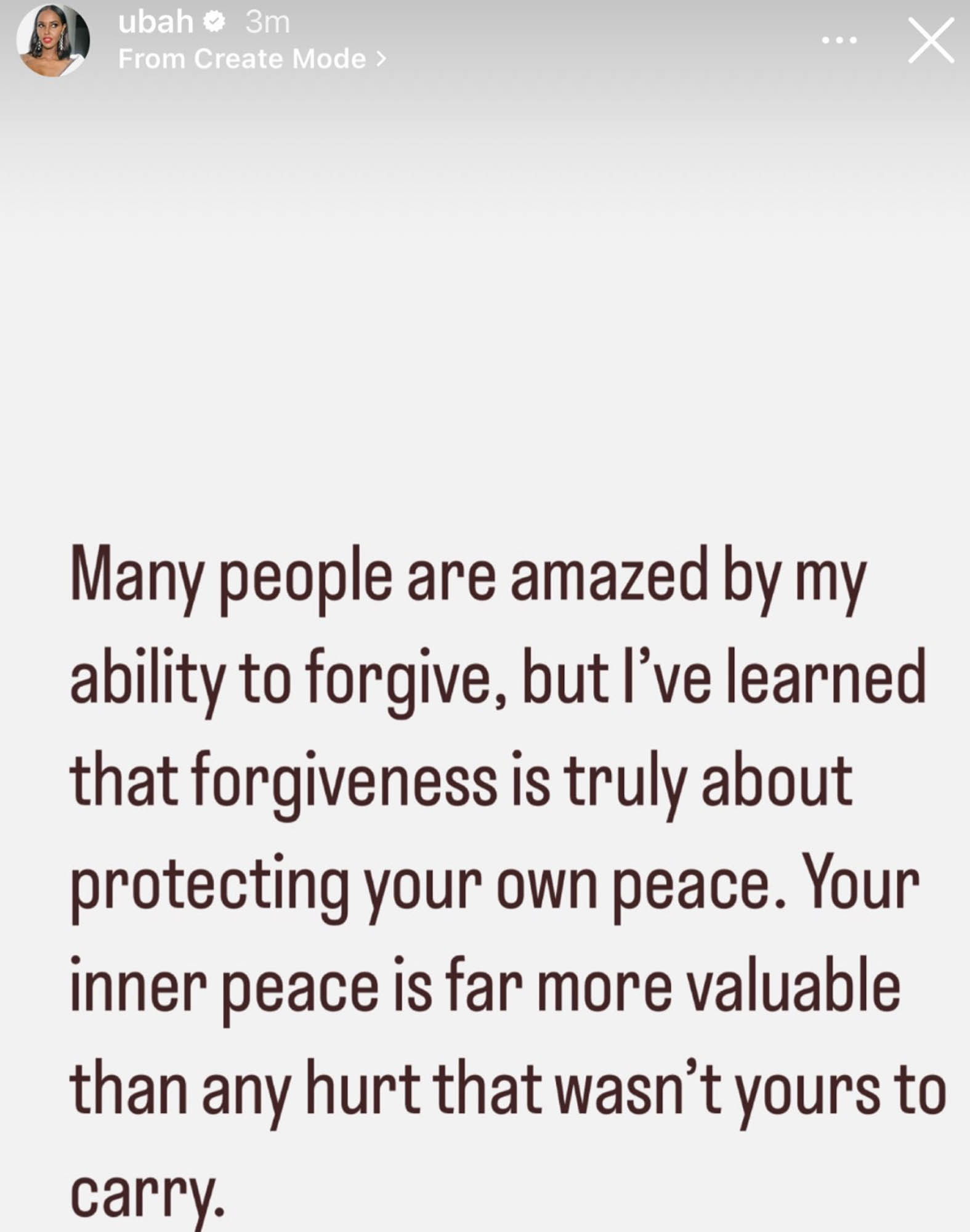Open the From Create Mode link
Screen dimensions: 970x1232
coord(251,59)
